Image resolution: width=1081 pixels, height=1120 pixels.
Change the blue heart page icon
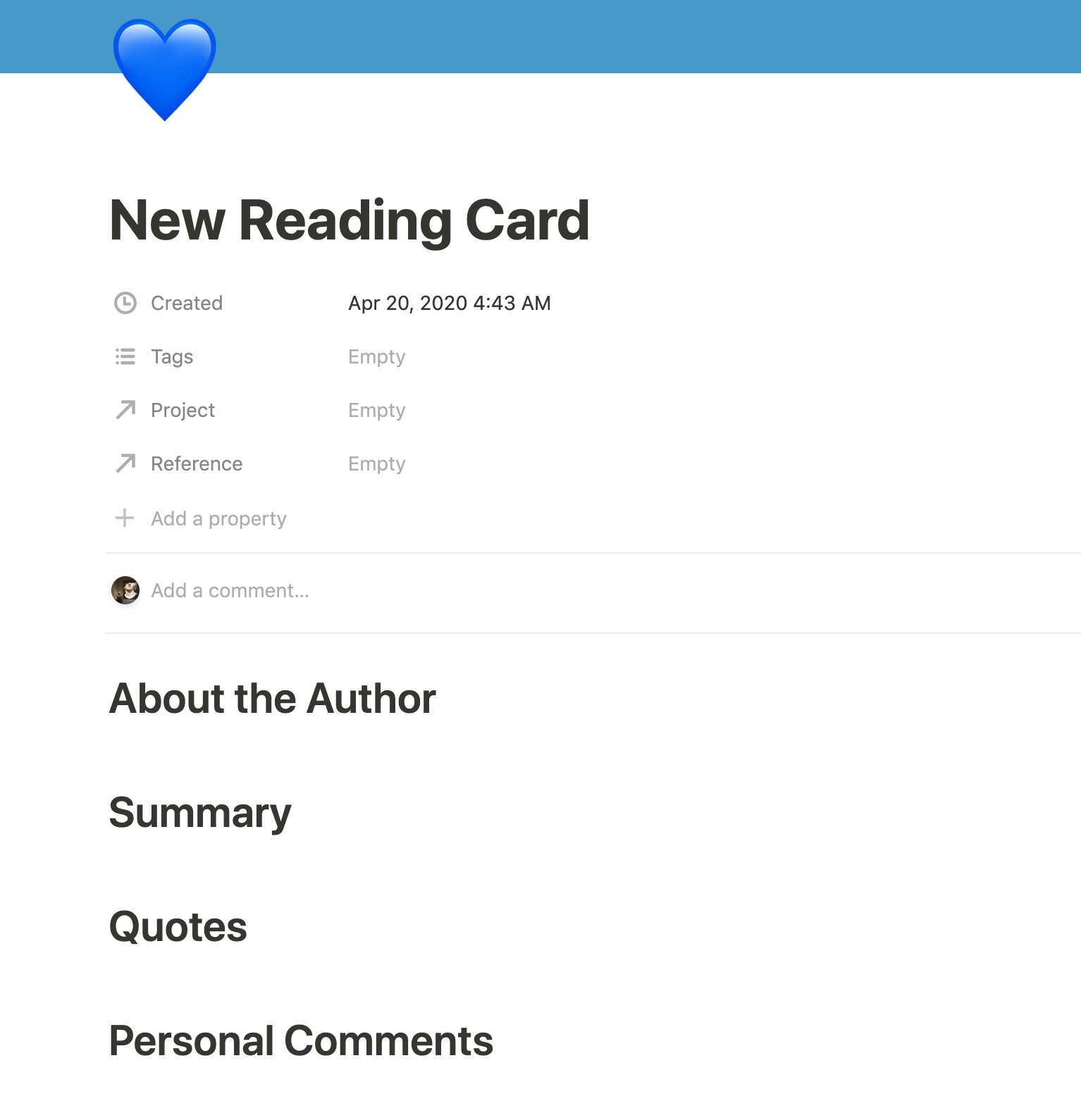tap(164, 69)
